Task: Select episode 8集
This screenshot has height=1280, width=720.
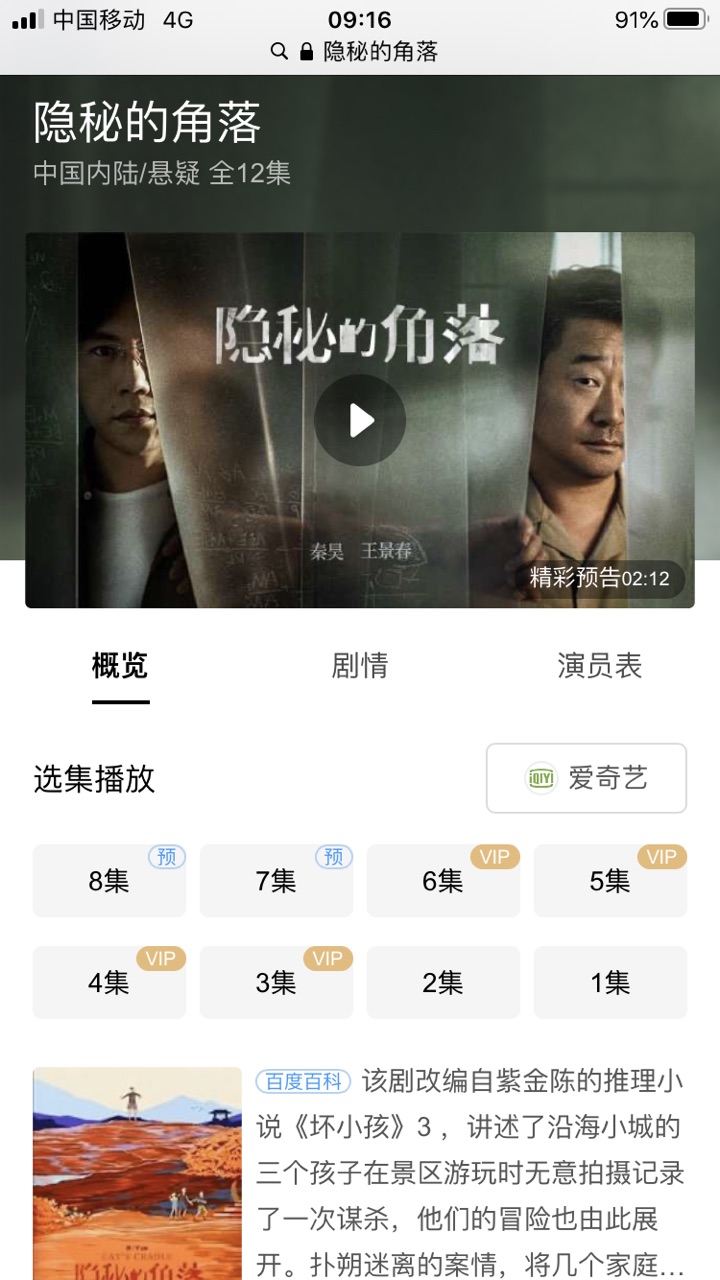Action: 109,881
